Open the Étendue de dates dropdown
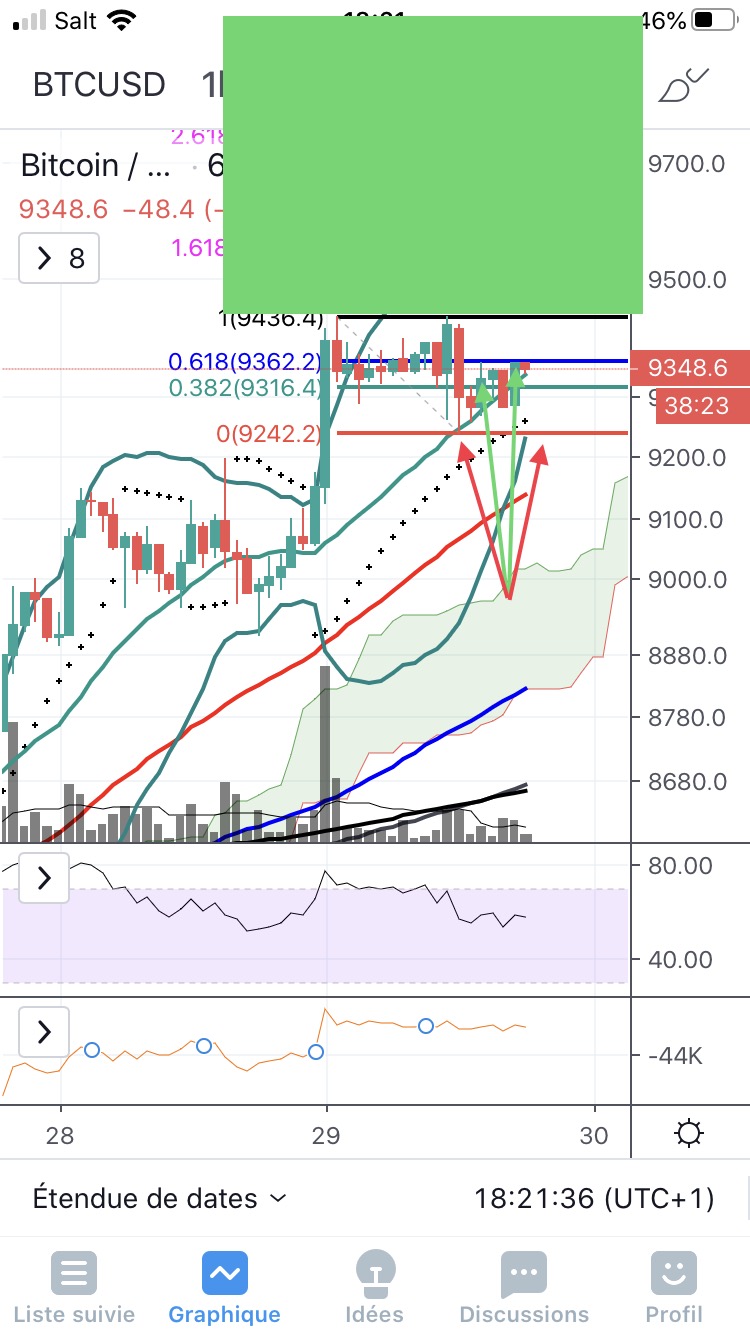The image size is (750, 1334). click(160, 1198)
